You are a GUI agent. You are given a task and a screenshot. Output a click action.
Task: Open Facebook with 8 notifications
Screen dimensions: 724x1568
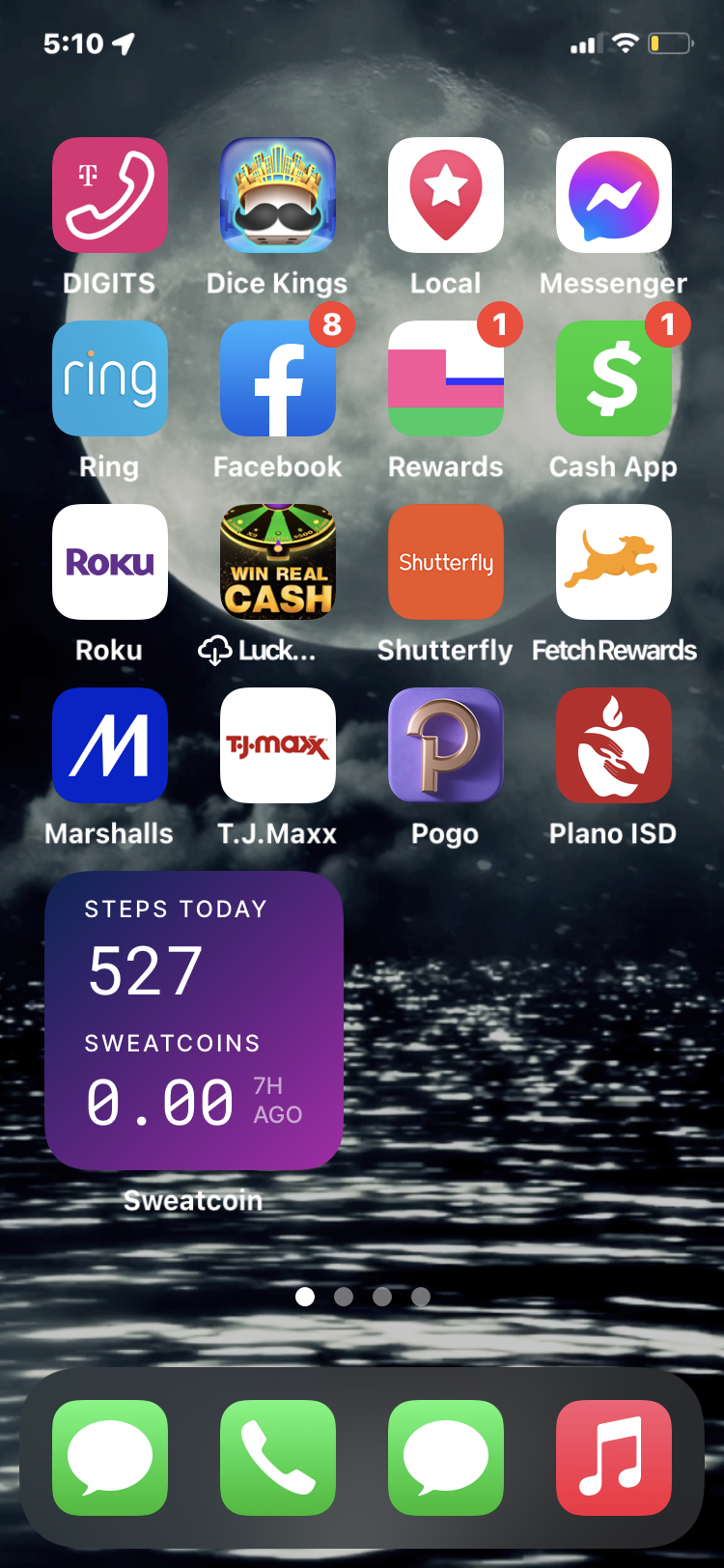point(278,378)
